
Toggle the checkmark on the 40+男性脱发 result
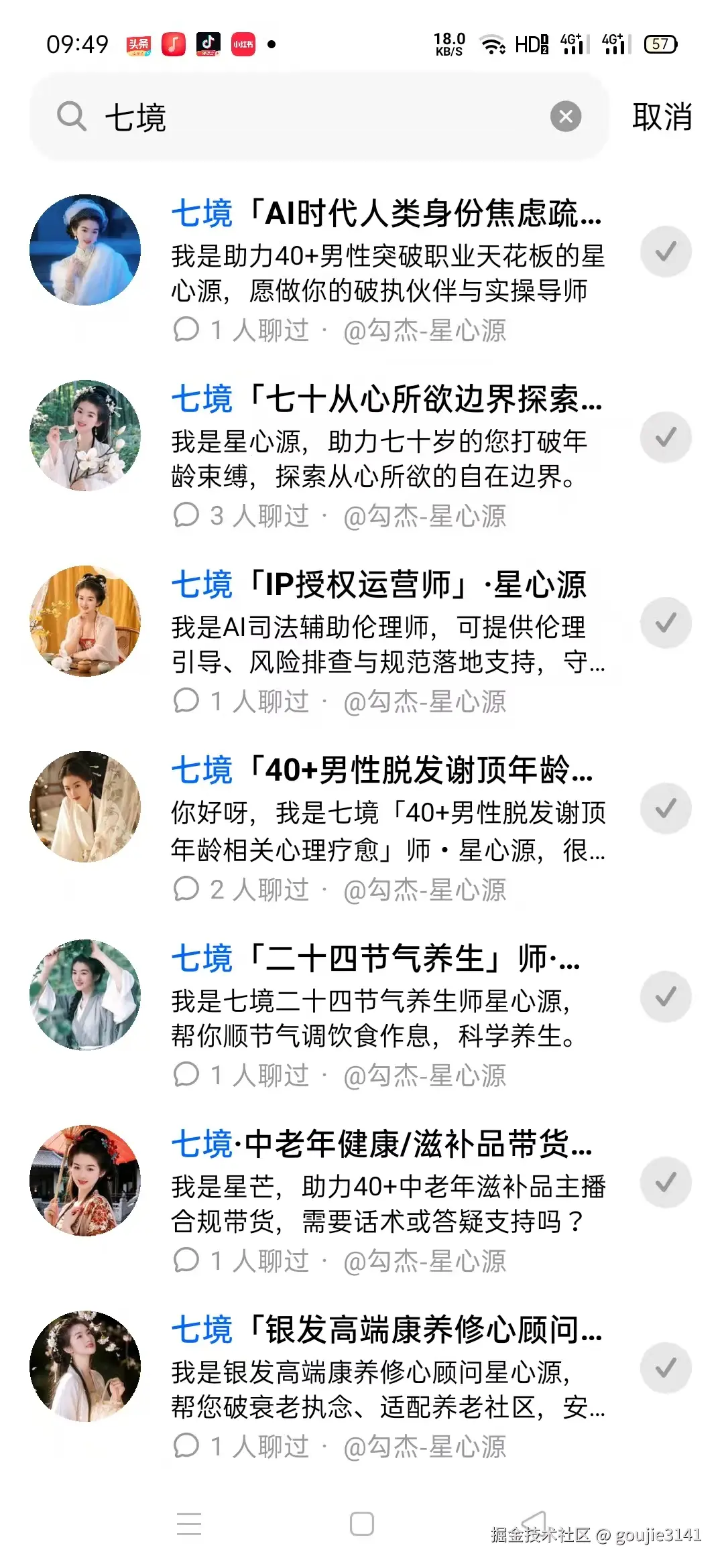point(665,808)
